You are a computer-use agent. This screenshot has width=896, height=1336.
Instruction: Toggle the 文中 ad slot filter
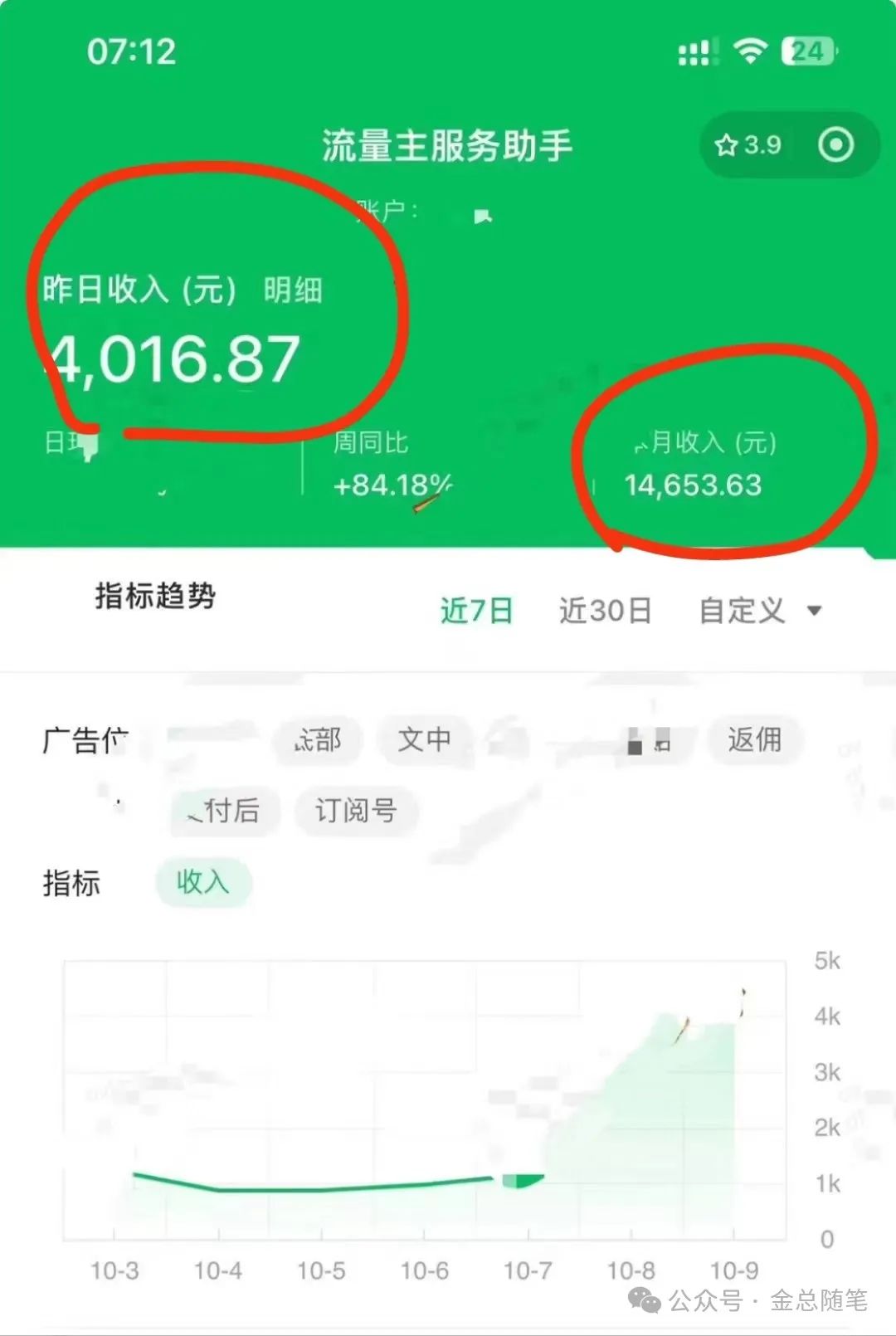(423, 739)
